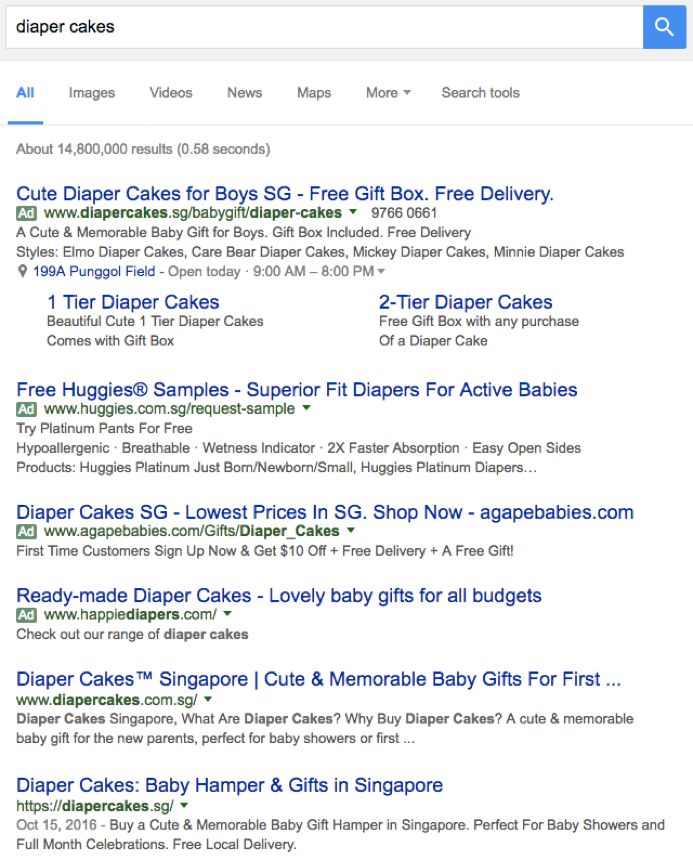
Task: Open the 199A Punggol Field location link
Action: click(x=94, y=272)
